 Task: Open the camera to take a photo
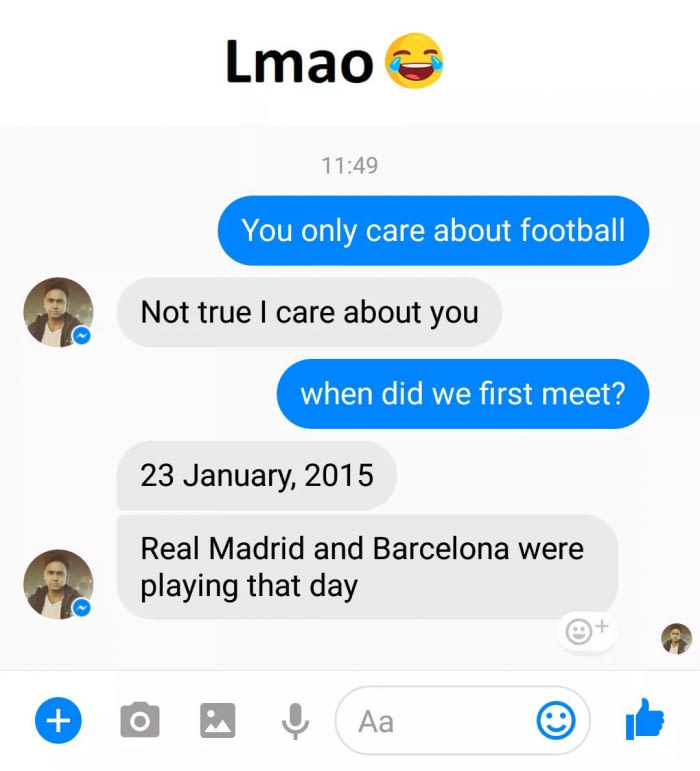[140, 720]
